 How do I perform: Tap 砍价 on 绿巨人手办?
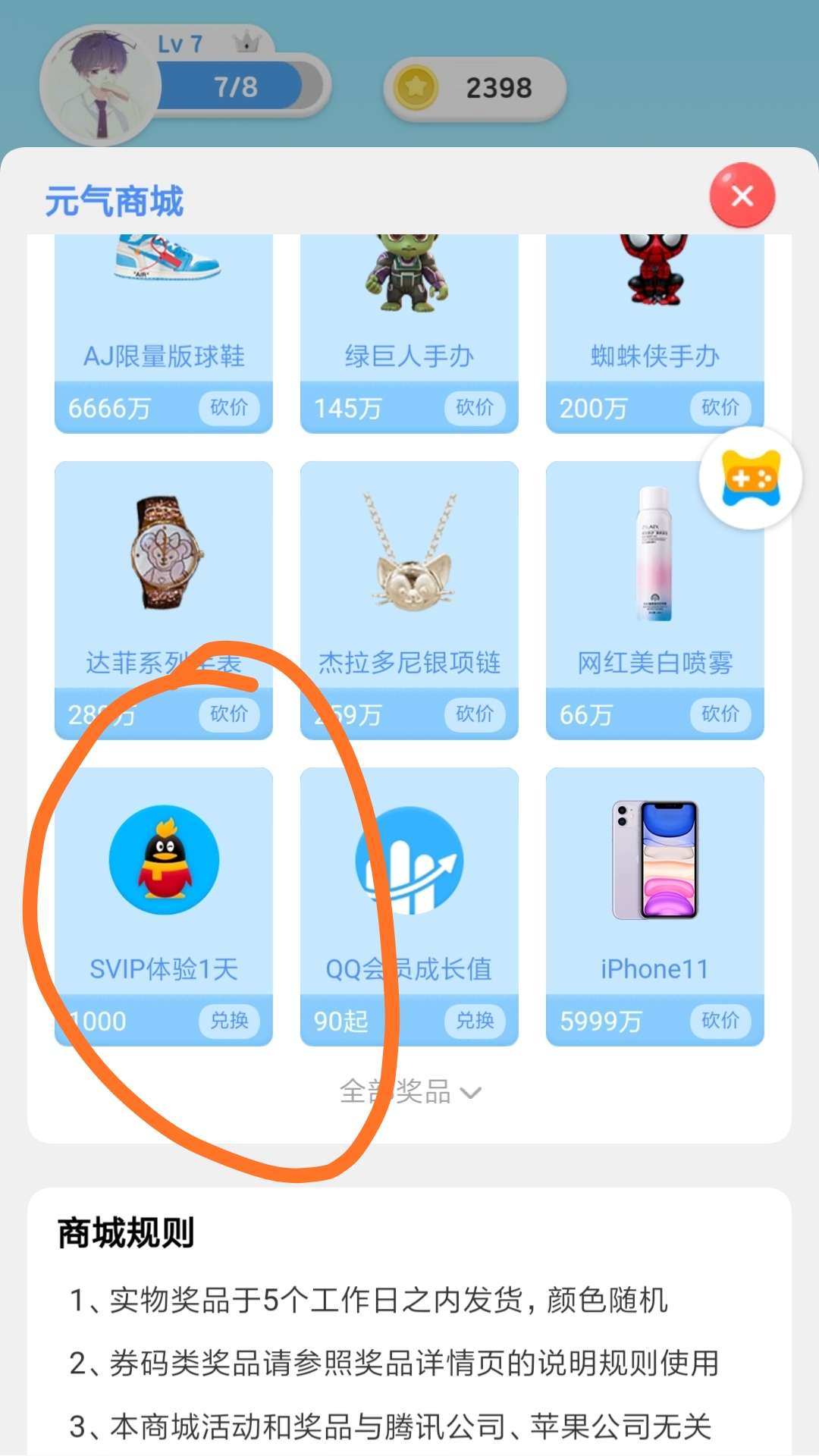[x=475, y=408]
